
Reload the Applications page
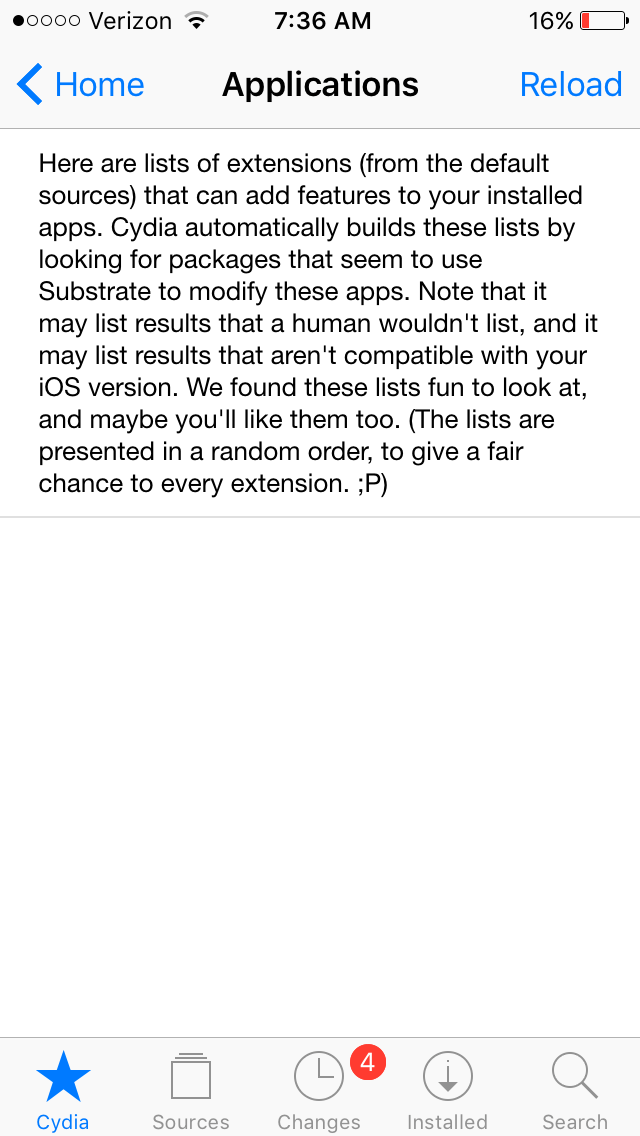click(570, 85)
